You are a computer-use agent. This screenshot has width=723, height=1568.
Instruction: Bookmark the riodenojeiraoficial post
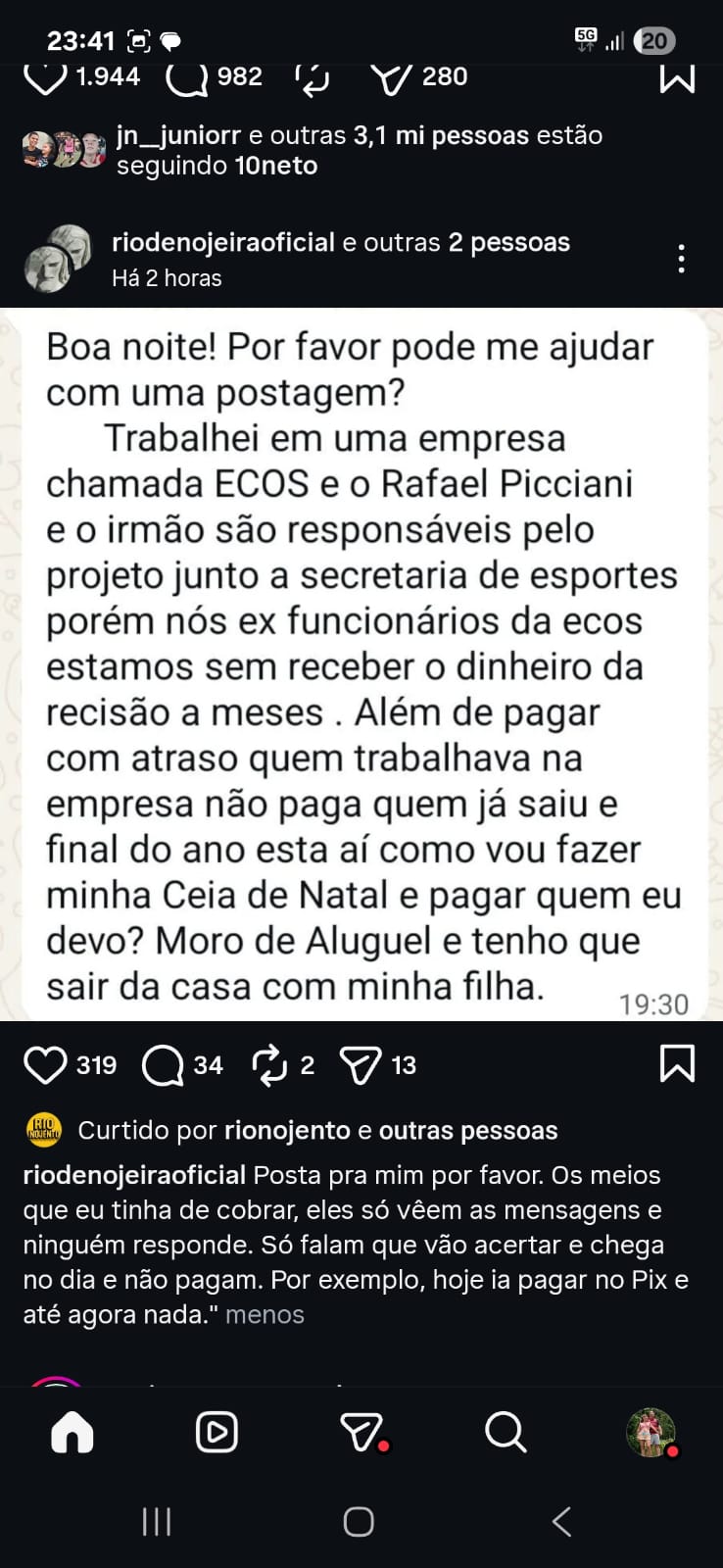pos(677,1063)
